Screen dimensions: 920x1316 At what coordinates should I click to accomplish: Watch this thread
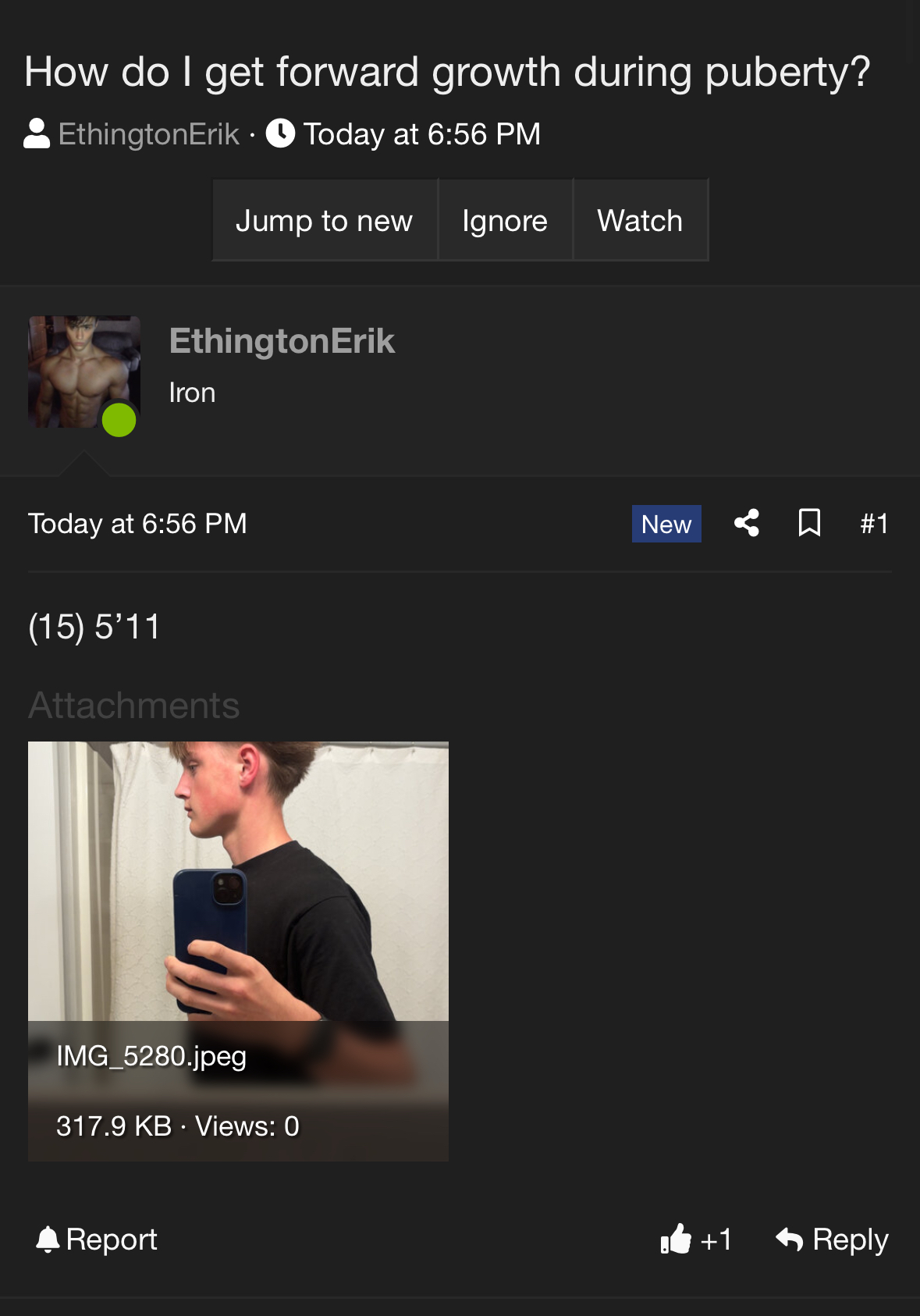tap(640, 221)
